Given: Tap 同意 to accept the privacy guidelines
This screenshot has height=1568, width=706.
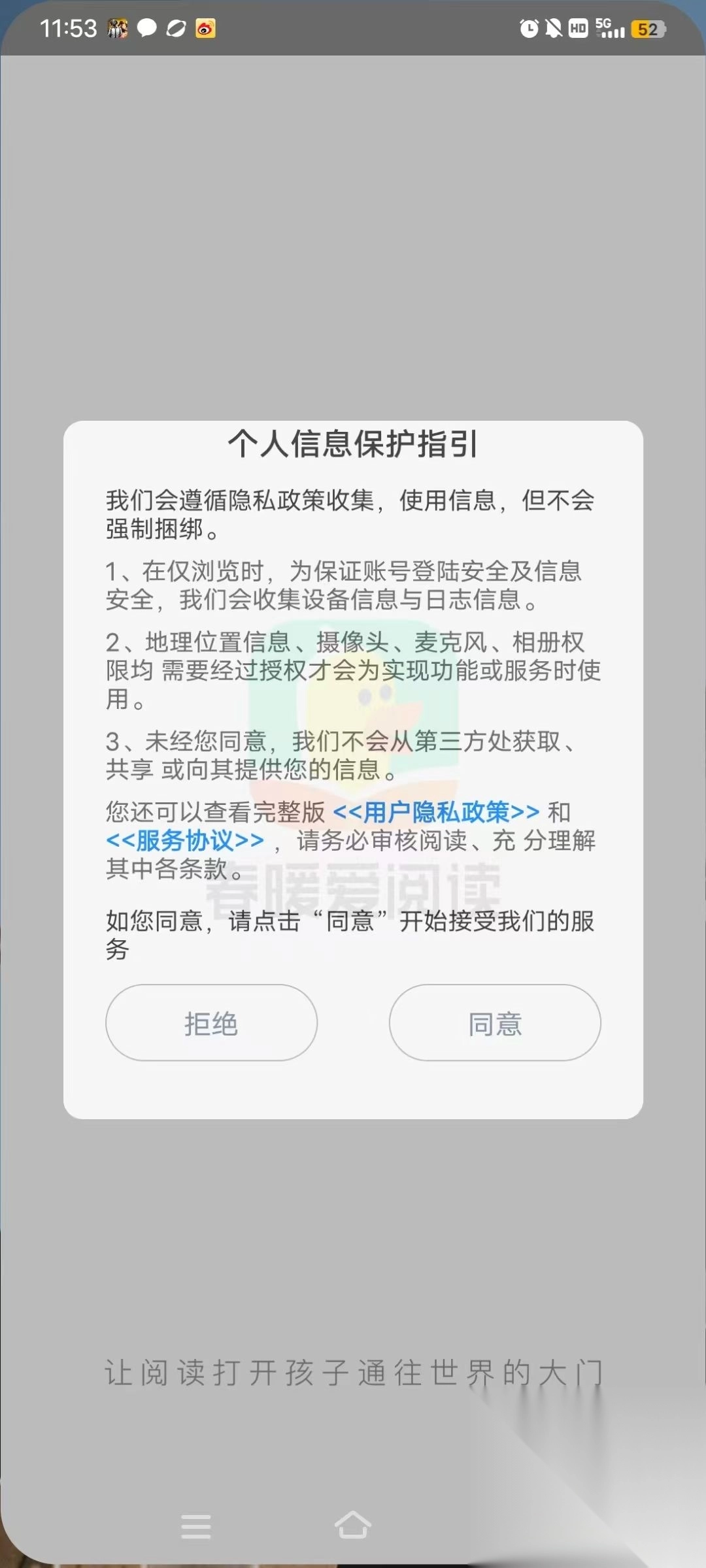Looking at the screenshot, I should tap(495, 1023).
